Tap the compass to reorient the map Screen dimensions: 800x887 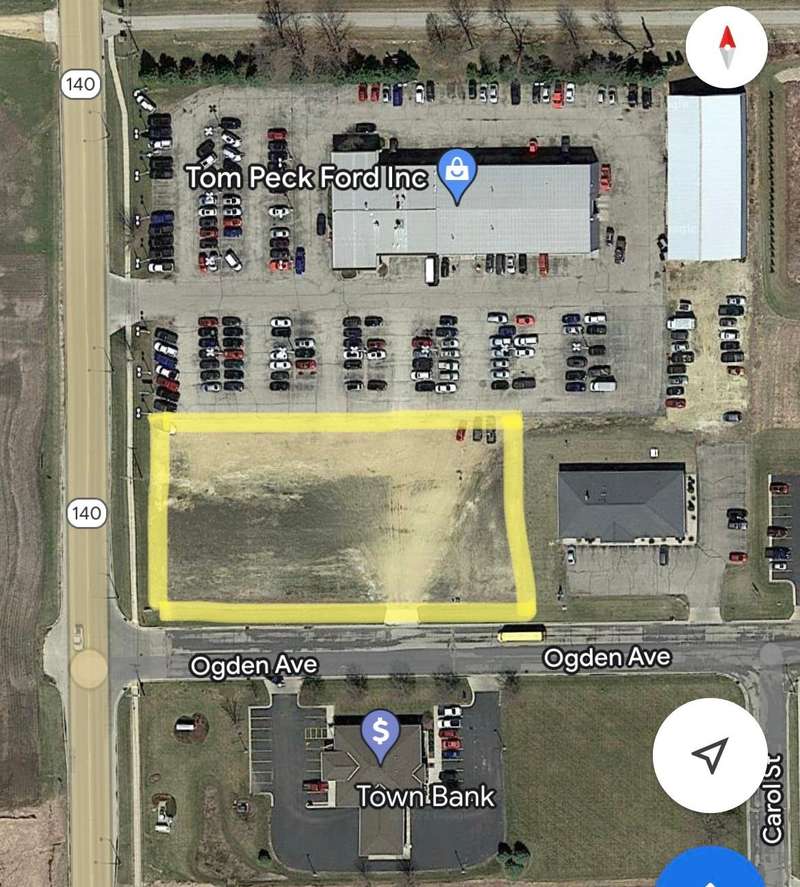click(727, 47)
